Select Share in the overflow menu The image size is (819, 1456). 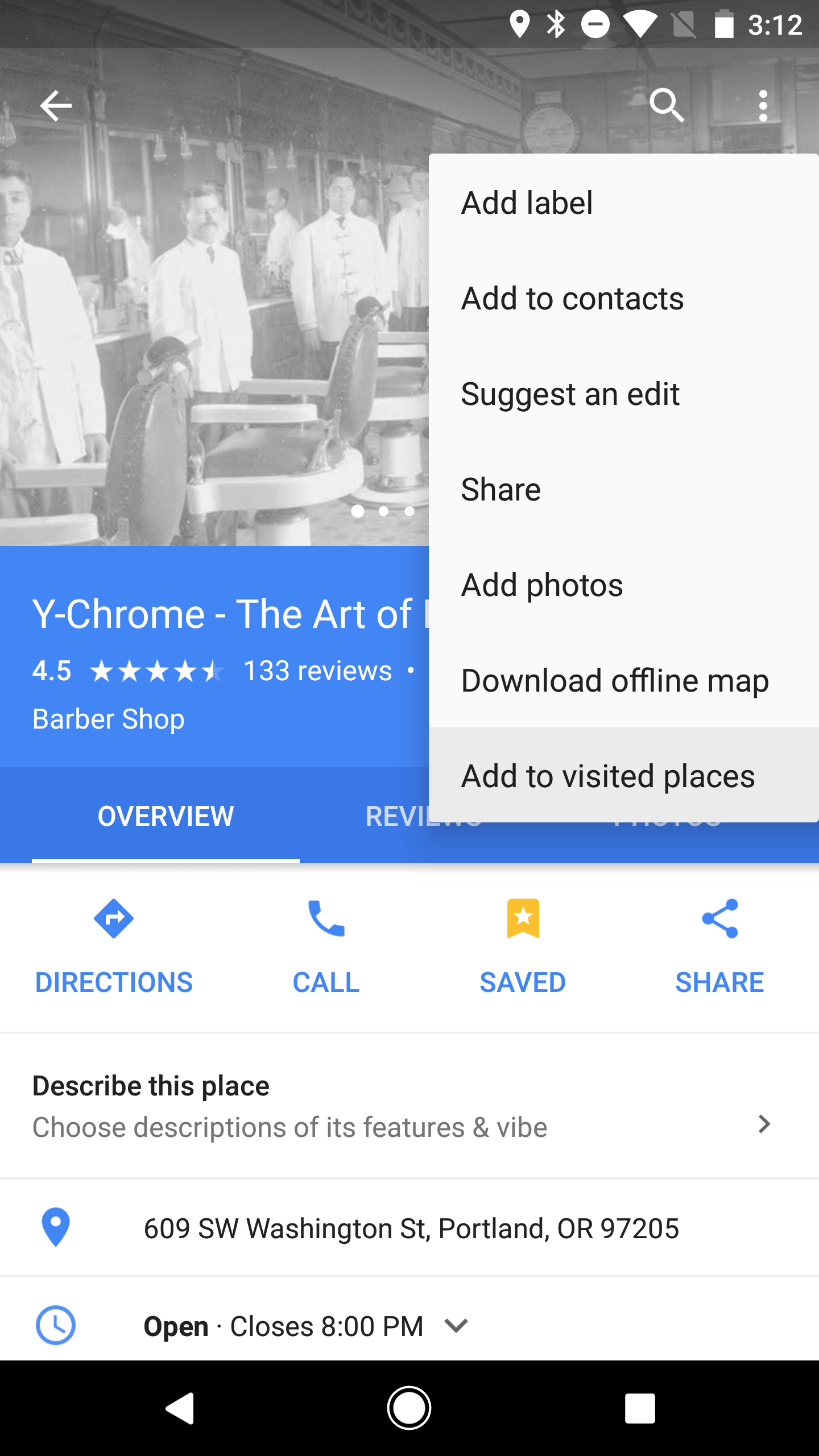[623, 490]
